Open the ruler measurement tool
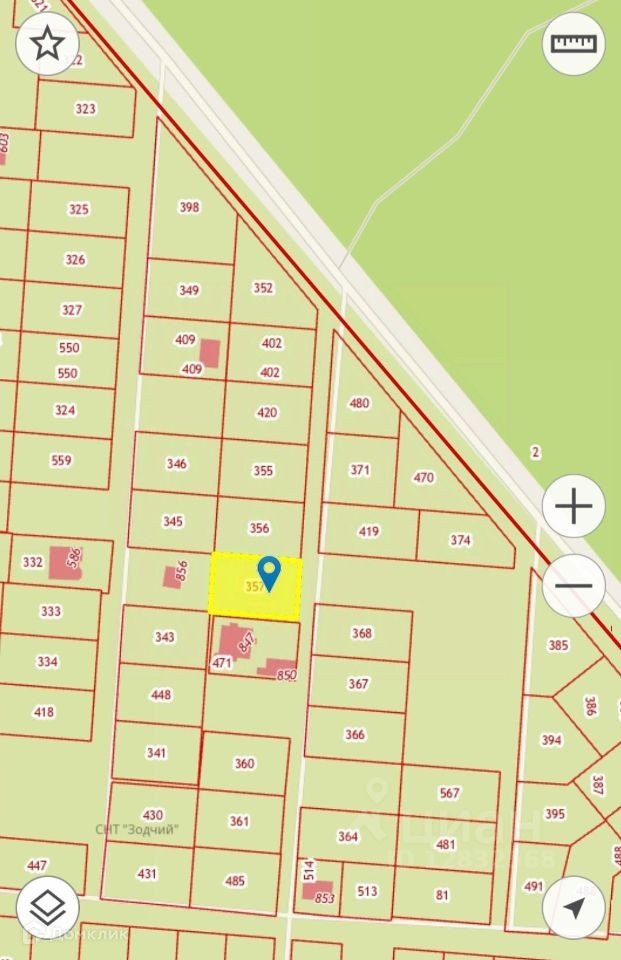This screenshot has width=621, height=960. coord(574,43)
